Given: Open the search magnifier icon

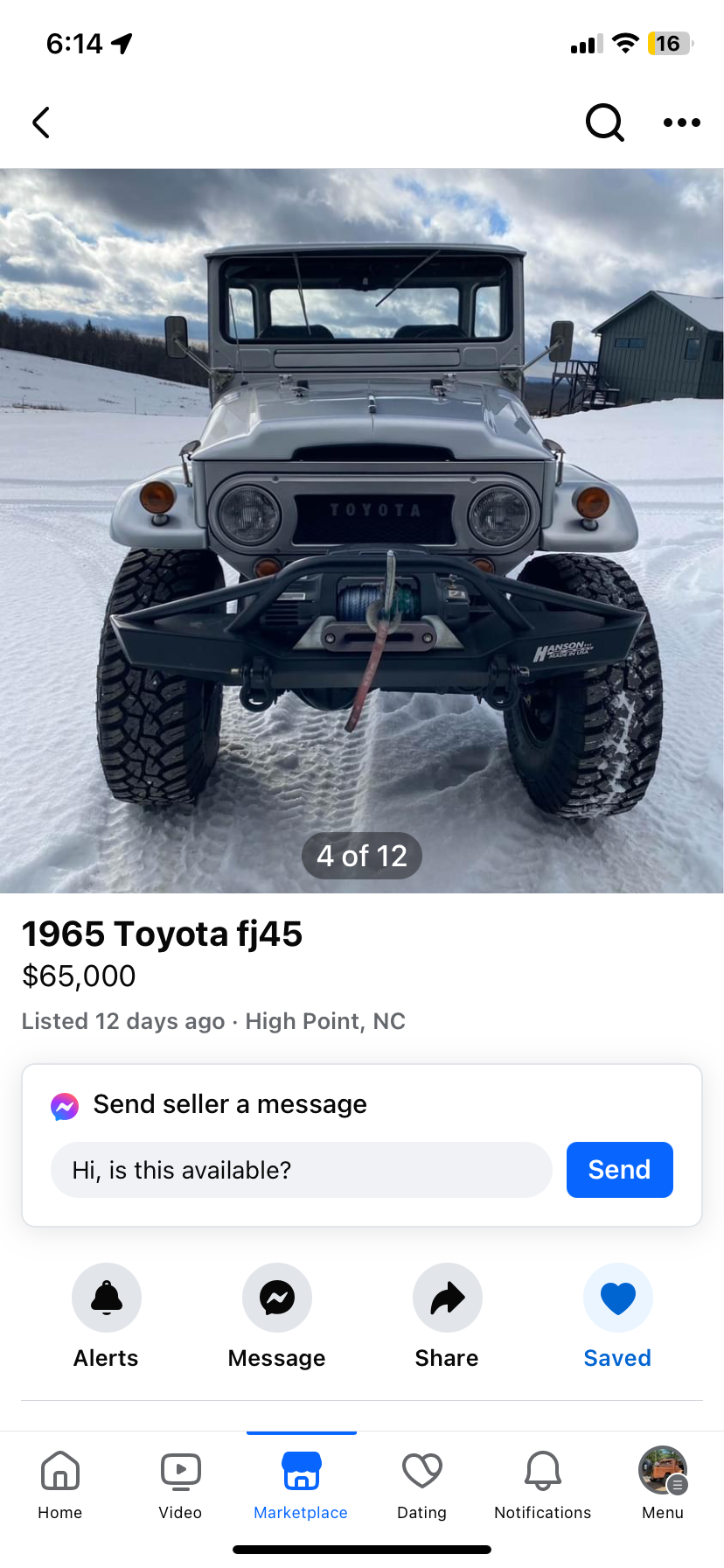Looking at the screenshot, I should [x=604, y=122].
